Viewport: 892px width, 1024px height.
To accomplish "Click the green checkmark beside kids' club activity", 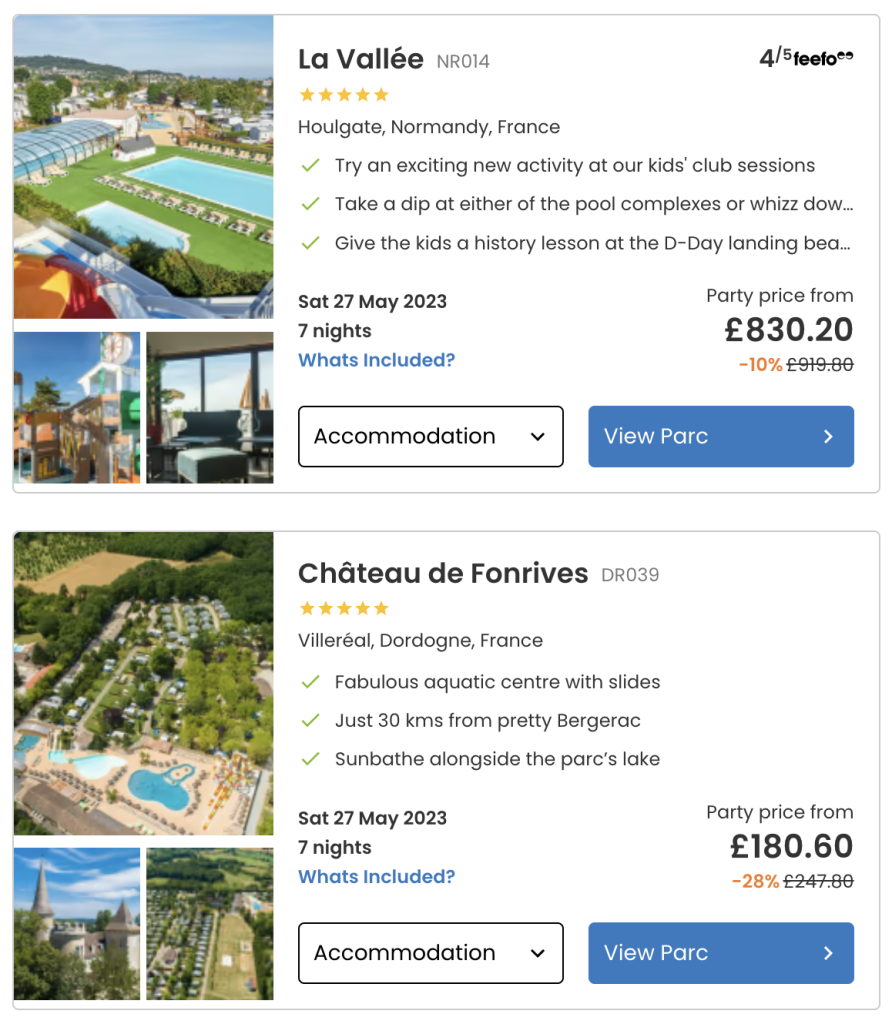I will click(x=310, y=165).
